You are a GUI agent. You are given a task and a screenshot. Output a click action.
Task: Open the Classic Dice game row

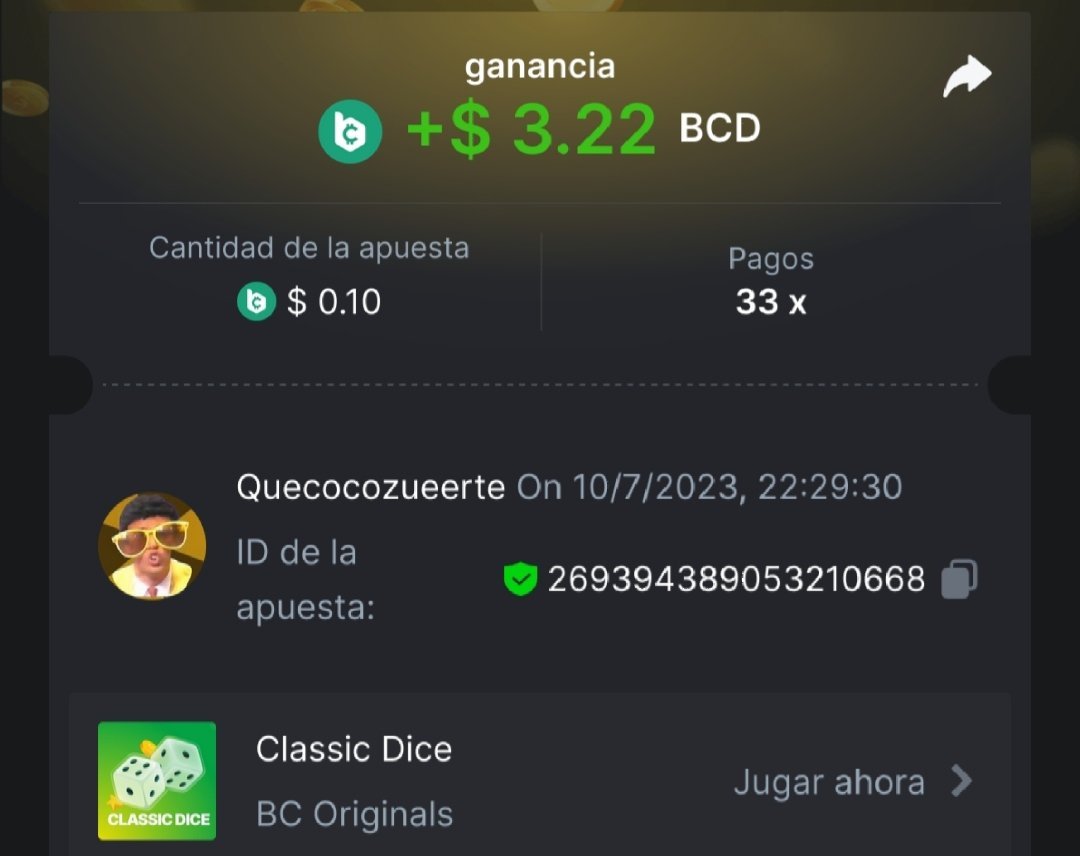[x=540, y=780]
